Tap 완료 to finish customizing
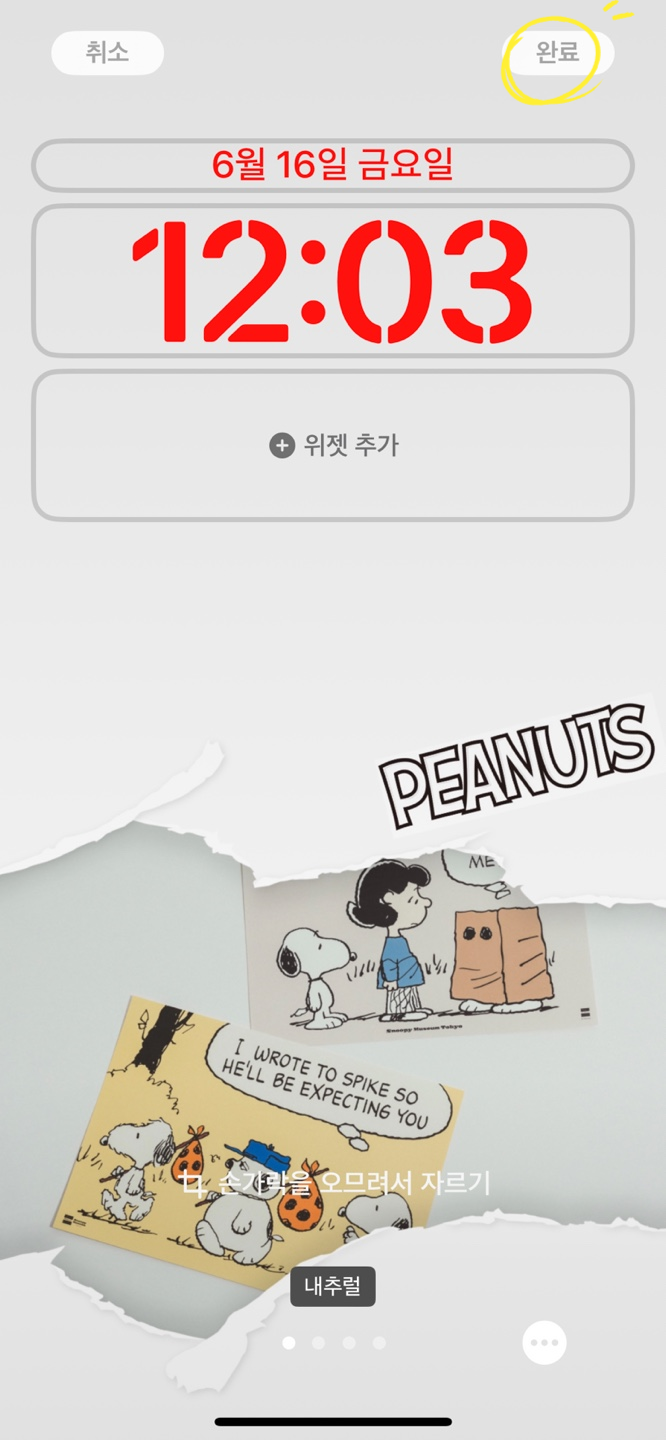 (558, 53)
